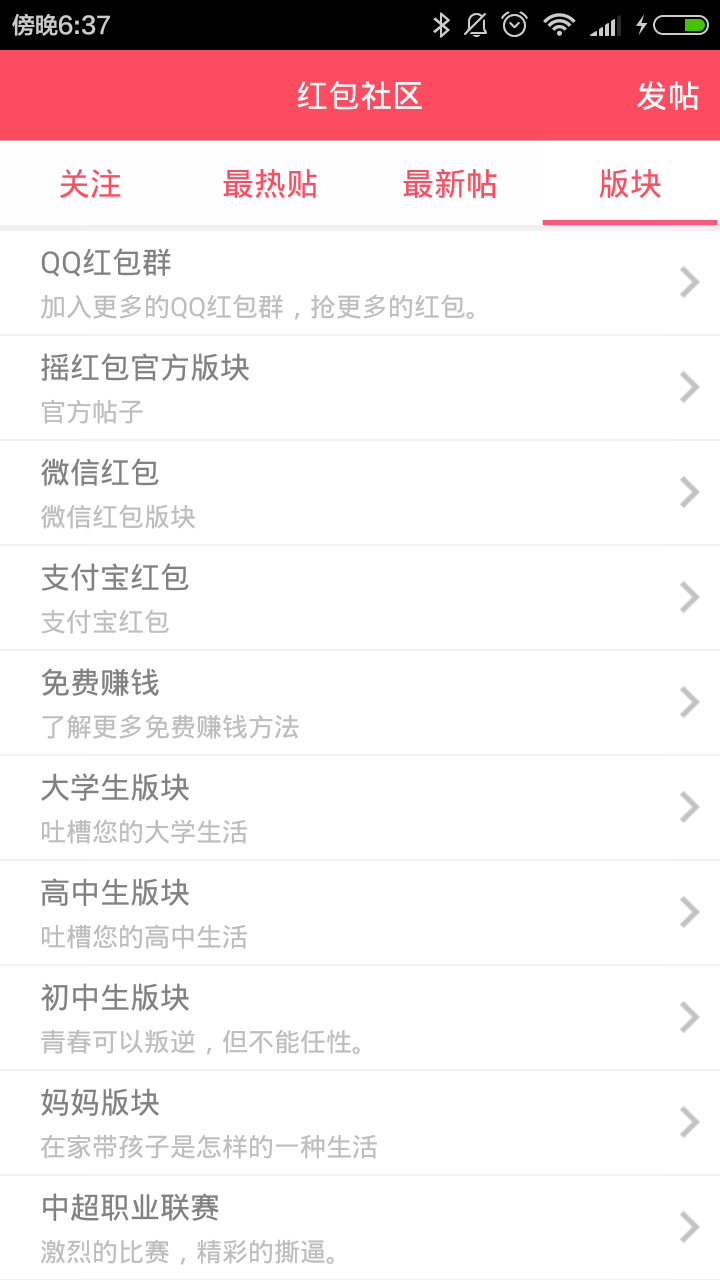Viewport: 720px width, 1280px height.
Task: Open 妈妈版块
Action: (x=360, y=1123)
